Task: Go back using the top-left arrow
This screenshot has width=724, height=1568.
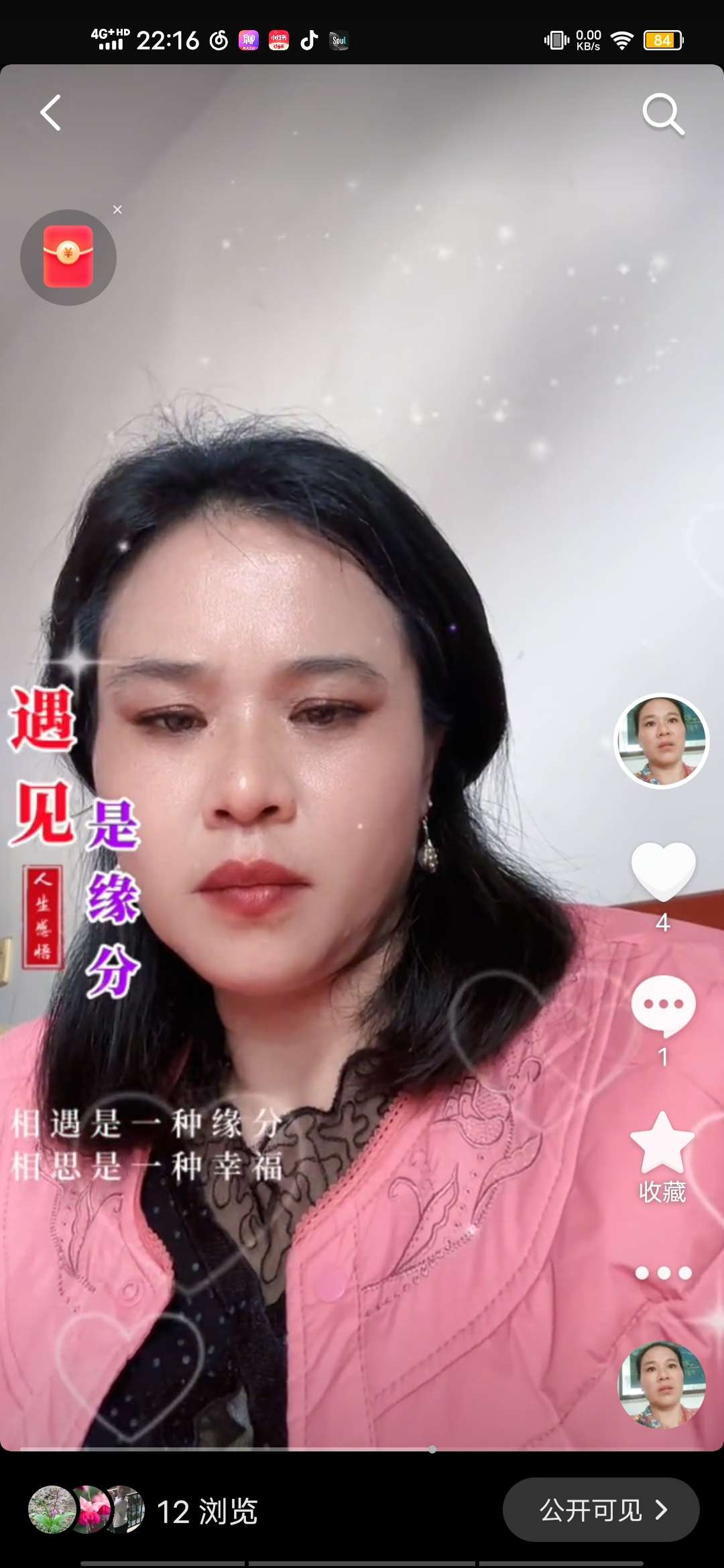Action: point(51,113)
